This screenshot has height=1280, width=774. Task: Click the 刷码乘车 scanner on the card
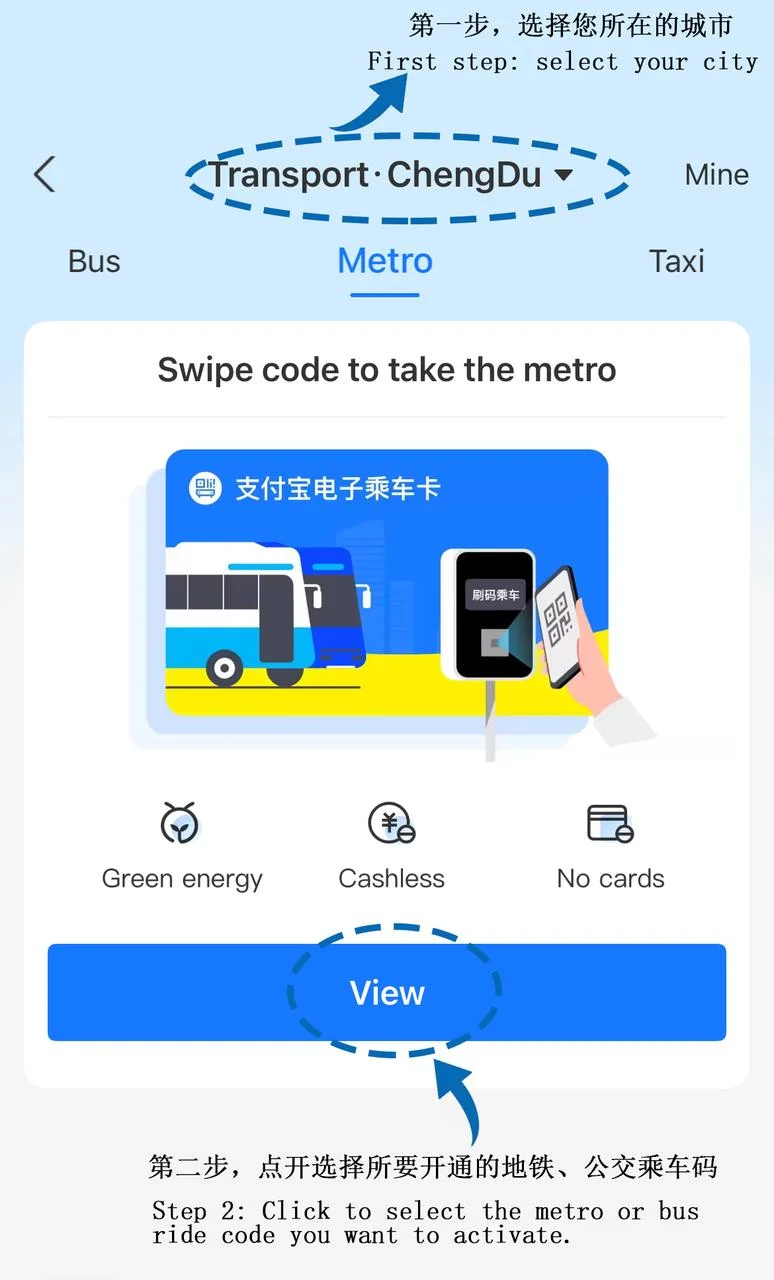pos(494,593)
